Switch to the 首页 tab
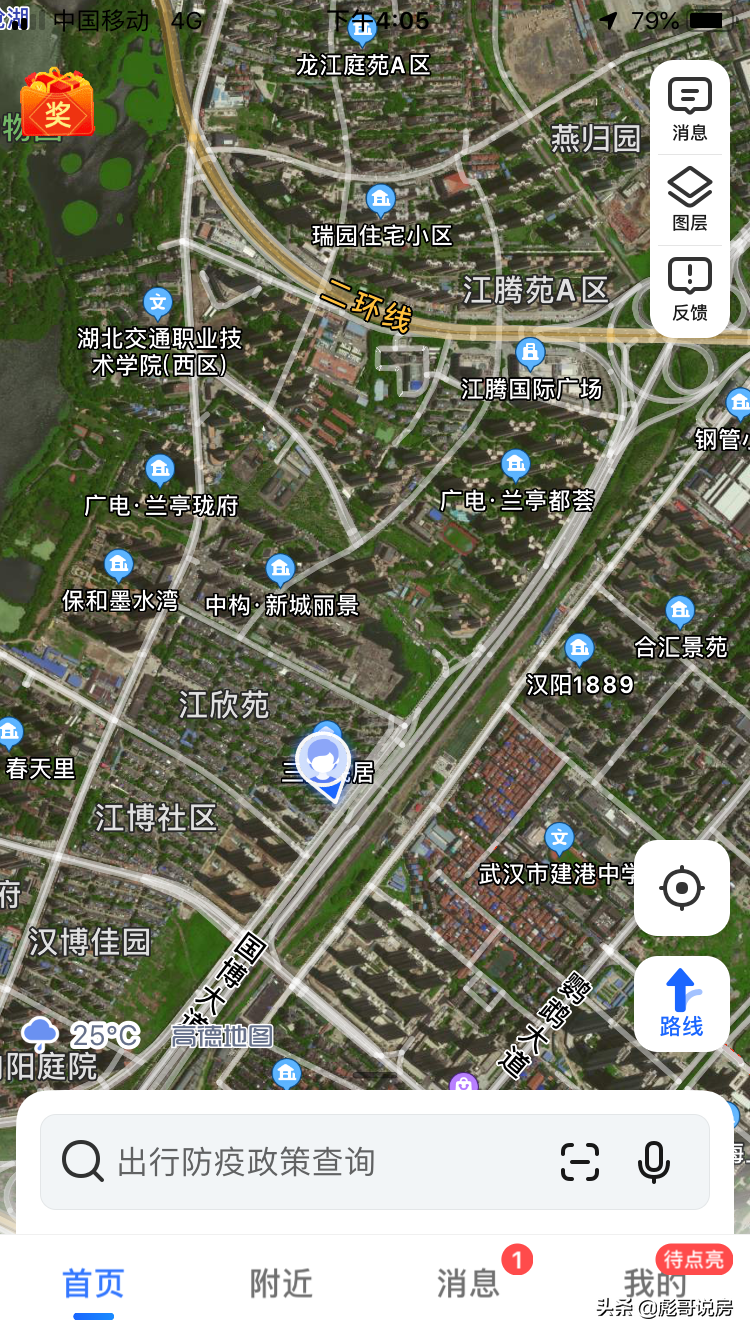The width and height of the screenshot is (750, 1334). (x=94, y=1283)
